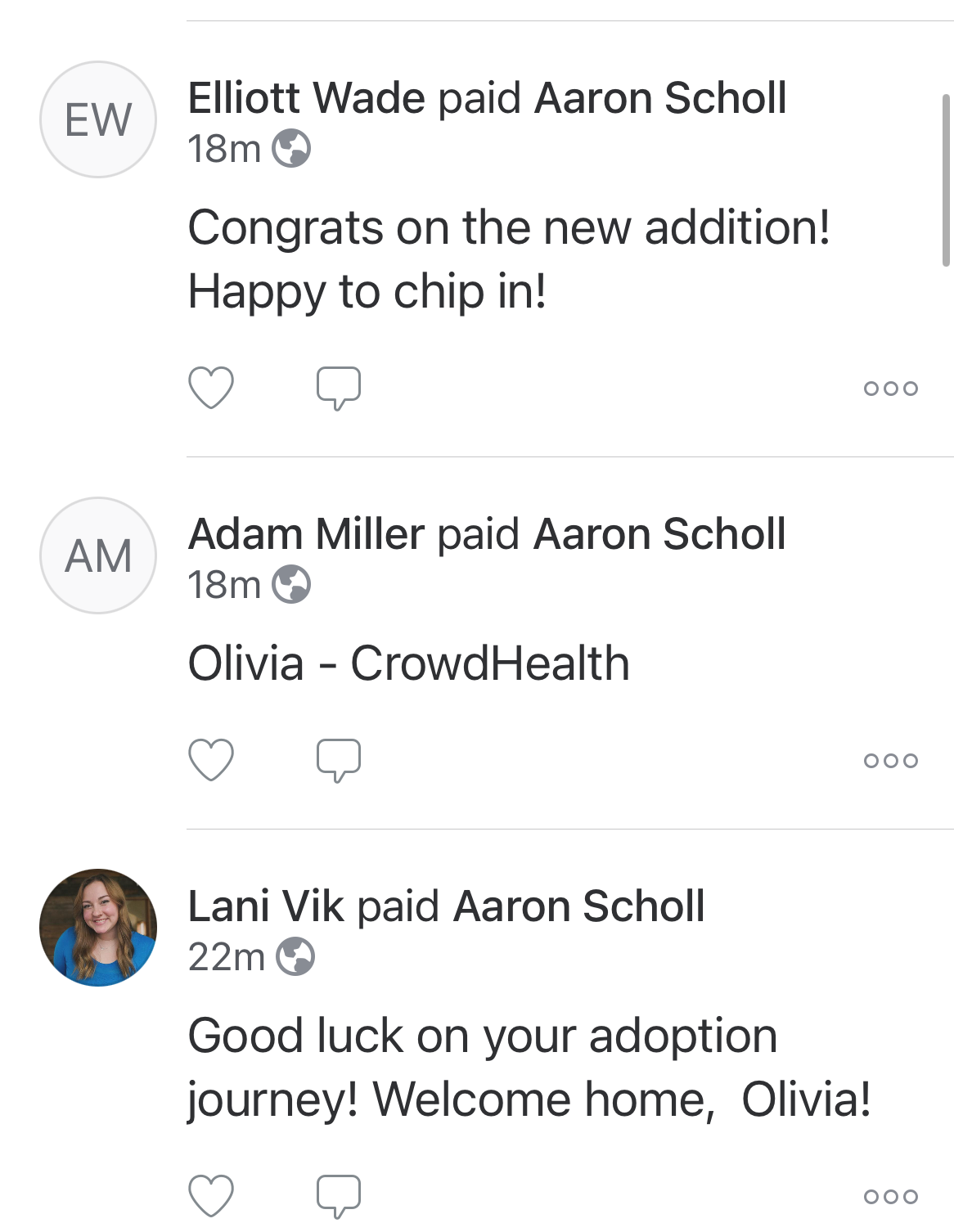
Task: Open Elliott Wade's EW avatar
Action: [x=98, y=119]
